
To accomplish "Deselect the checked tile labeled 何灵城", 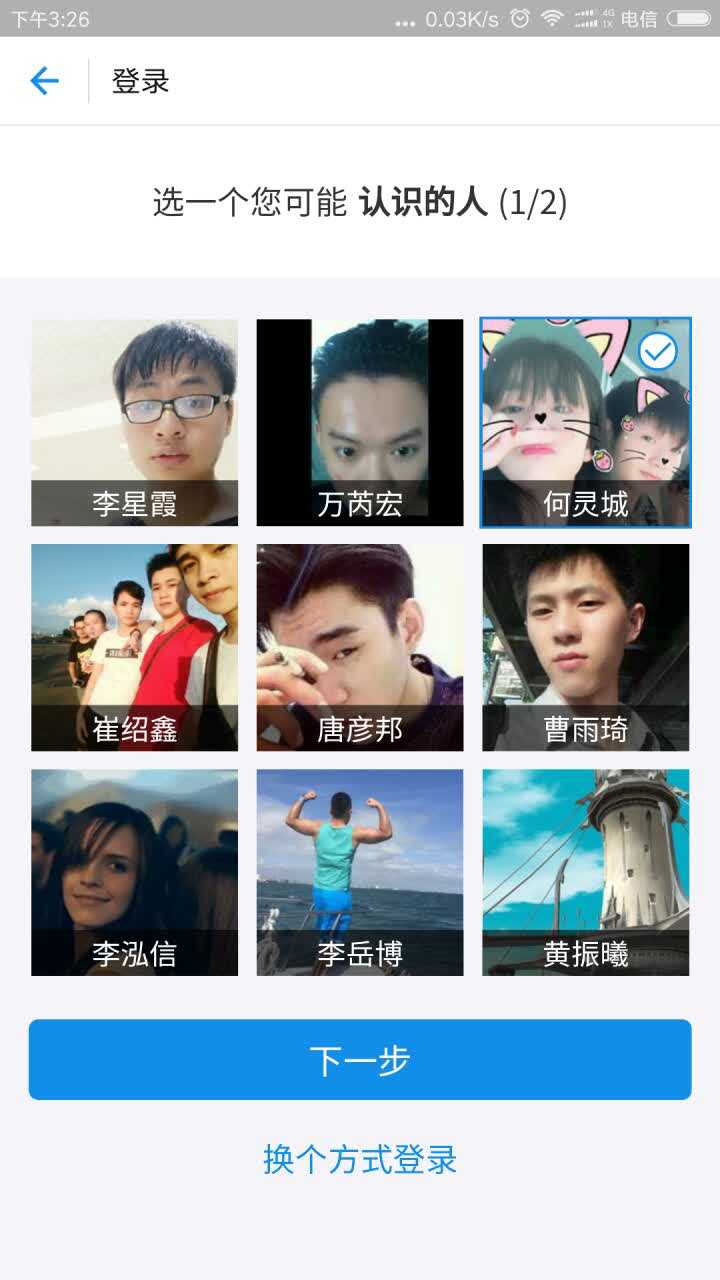I will click(586, 422).
